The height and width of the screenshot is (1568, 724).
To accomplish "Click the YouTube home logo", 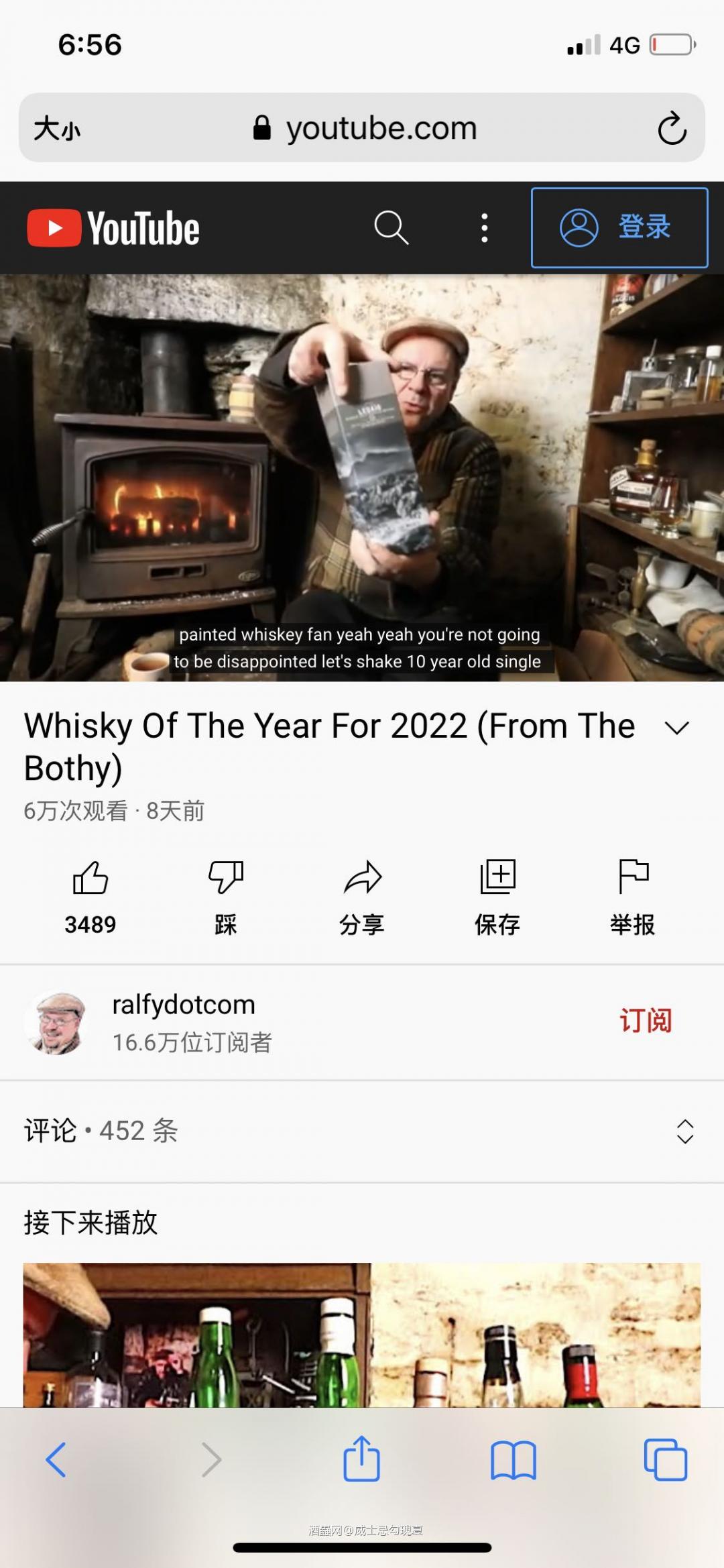I will [x=112, y=228].
